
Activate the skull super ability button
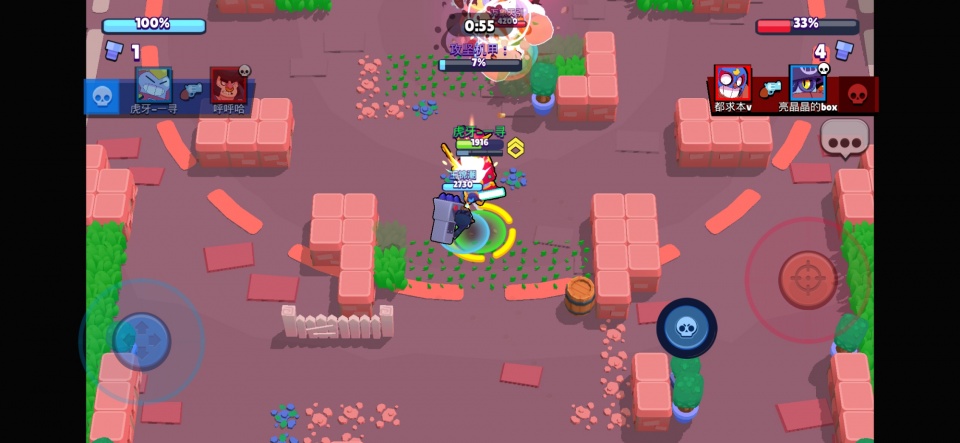coord(686,327)
